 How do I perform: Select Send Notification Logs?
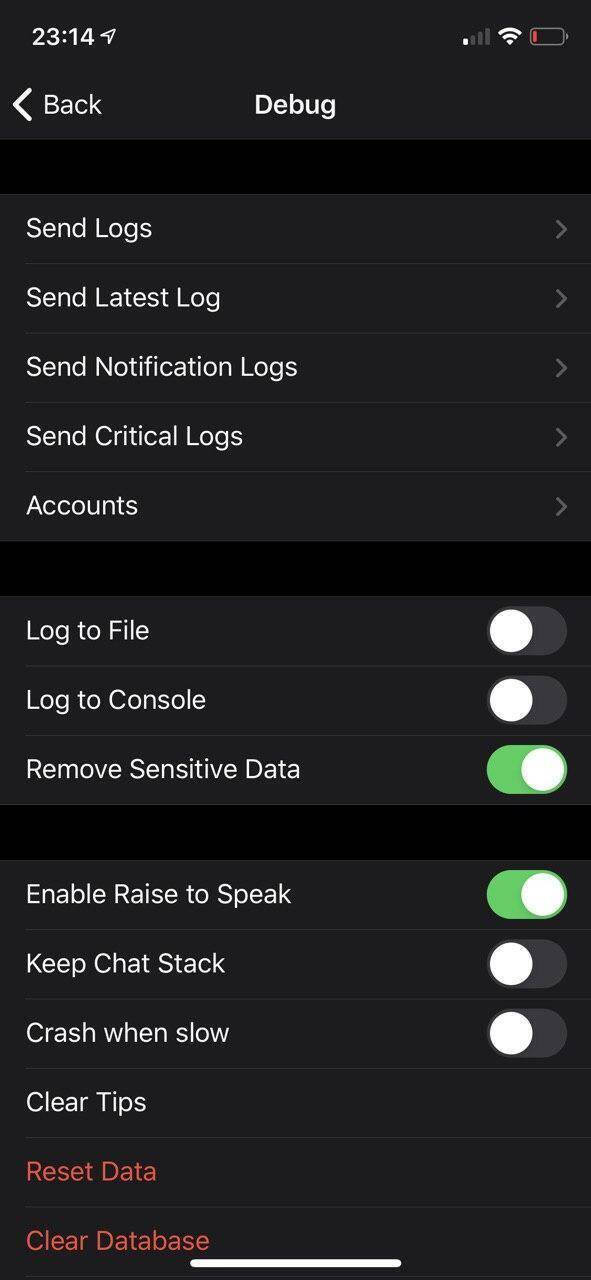point(295,367)
